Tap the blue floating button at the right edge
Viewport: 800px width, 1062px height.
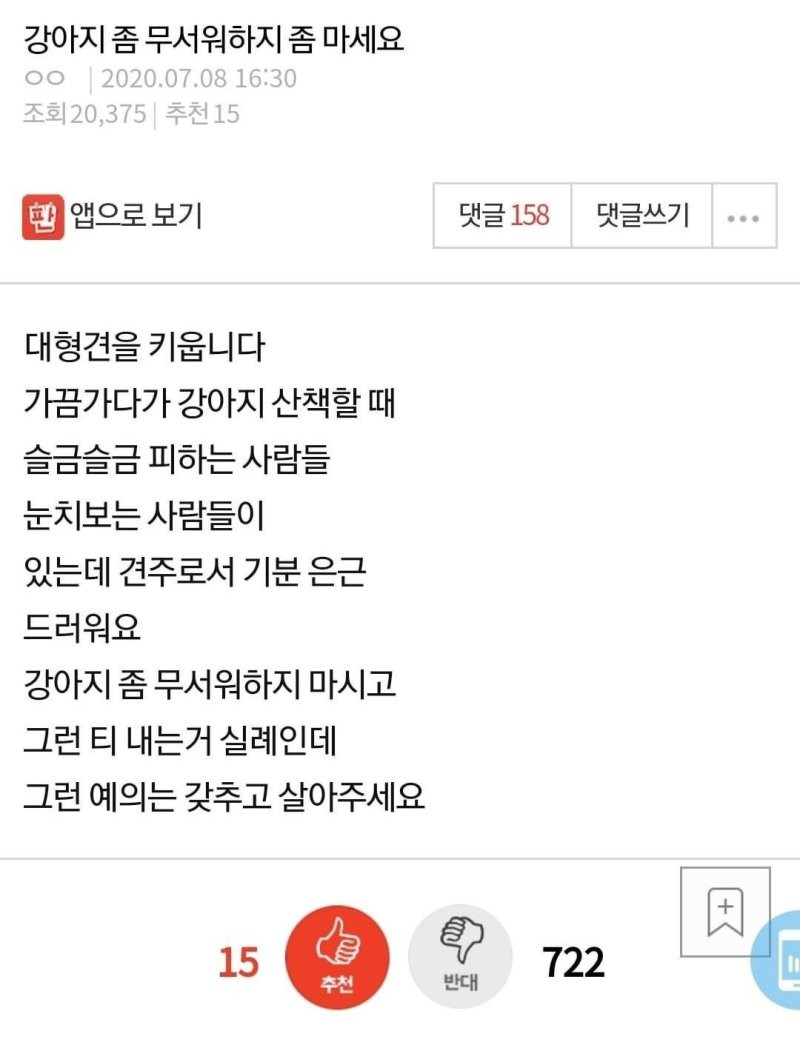781,962
